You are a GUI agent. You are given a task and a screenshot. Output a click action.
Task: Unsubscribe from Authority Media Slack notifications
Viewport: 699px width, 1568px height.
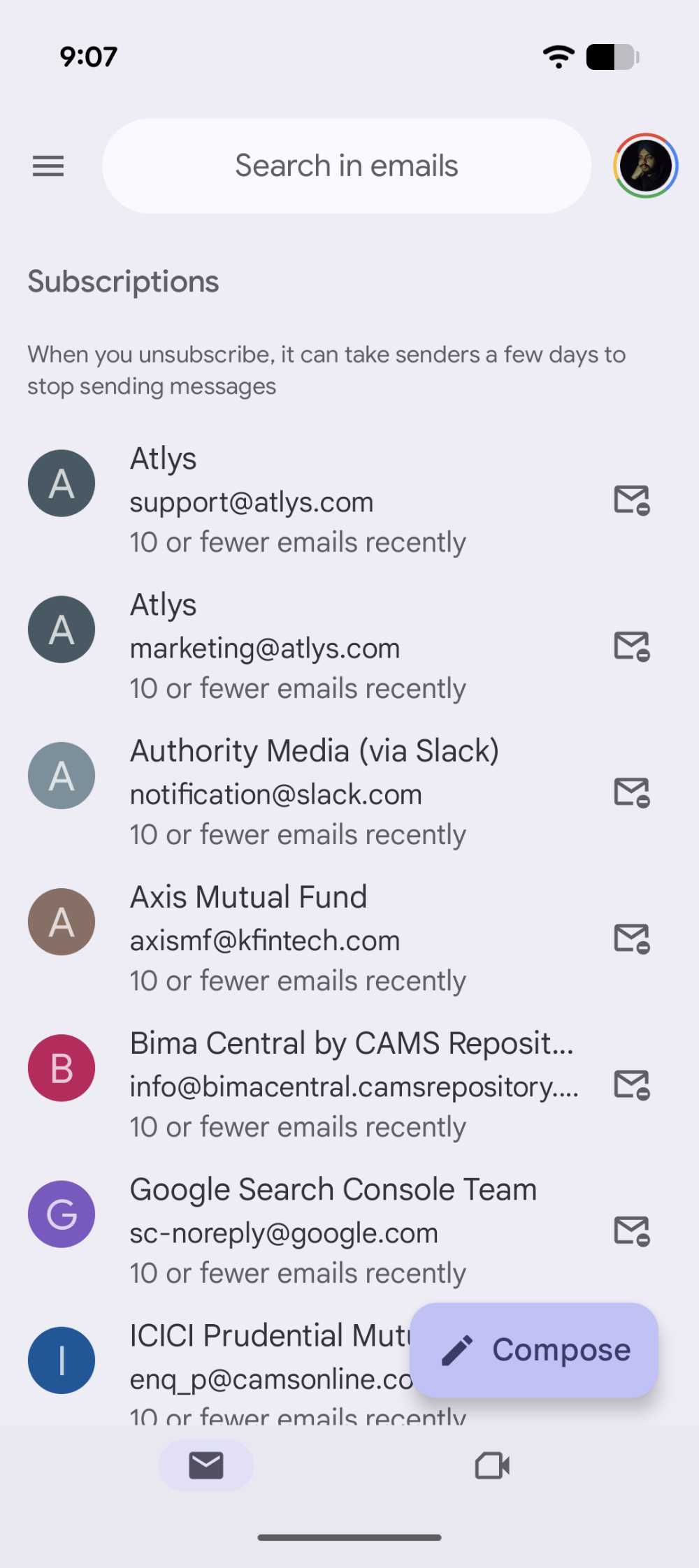[632, 792]
